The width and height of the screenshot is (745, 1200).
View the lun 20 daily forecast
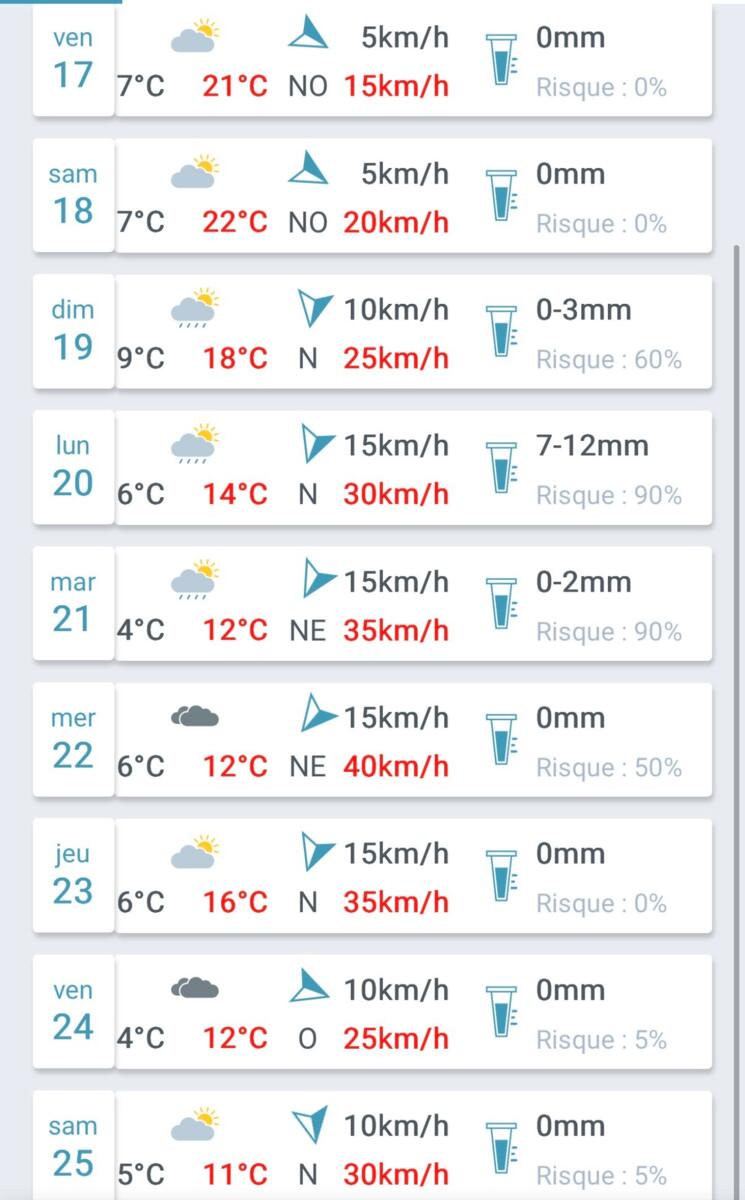pyautogui.click(x=372, y=469)
